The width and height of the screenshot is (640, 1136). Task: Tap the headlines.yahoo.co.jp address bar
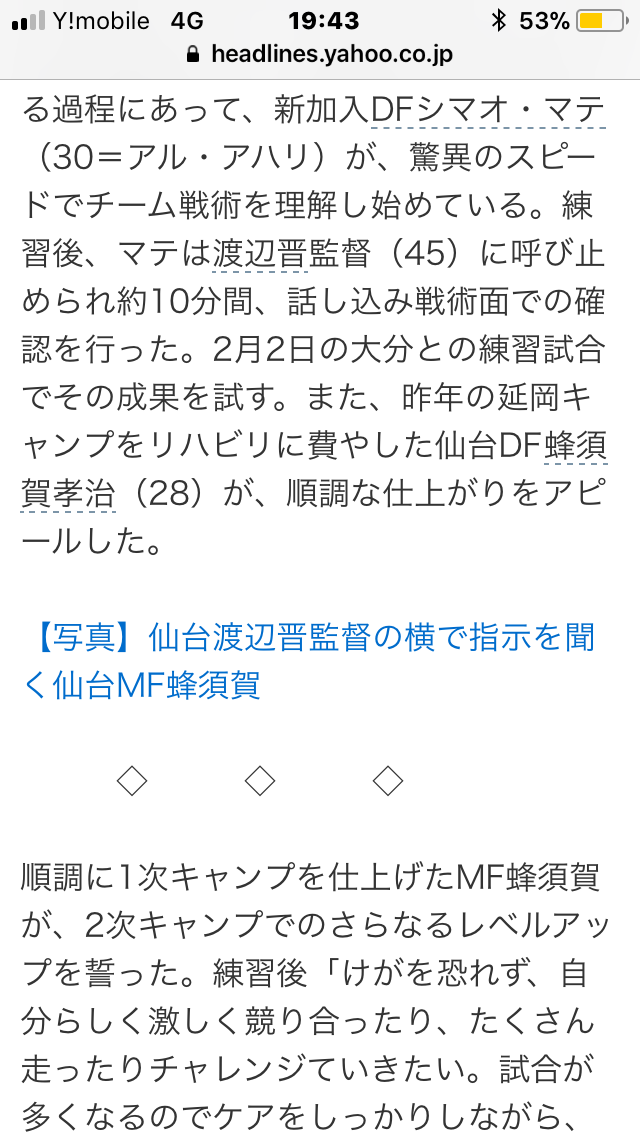point(320,54)
